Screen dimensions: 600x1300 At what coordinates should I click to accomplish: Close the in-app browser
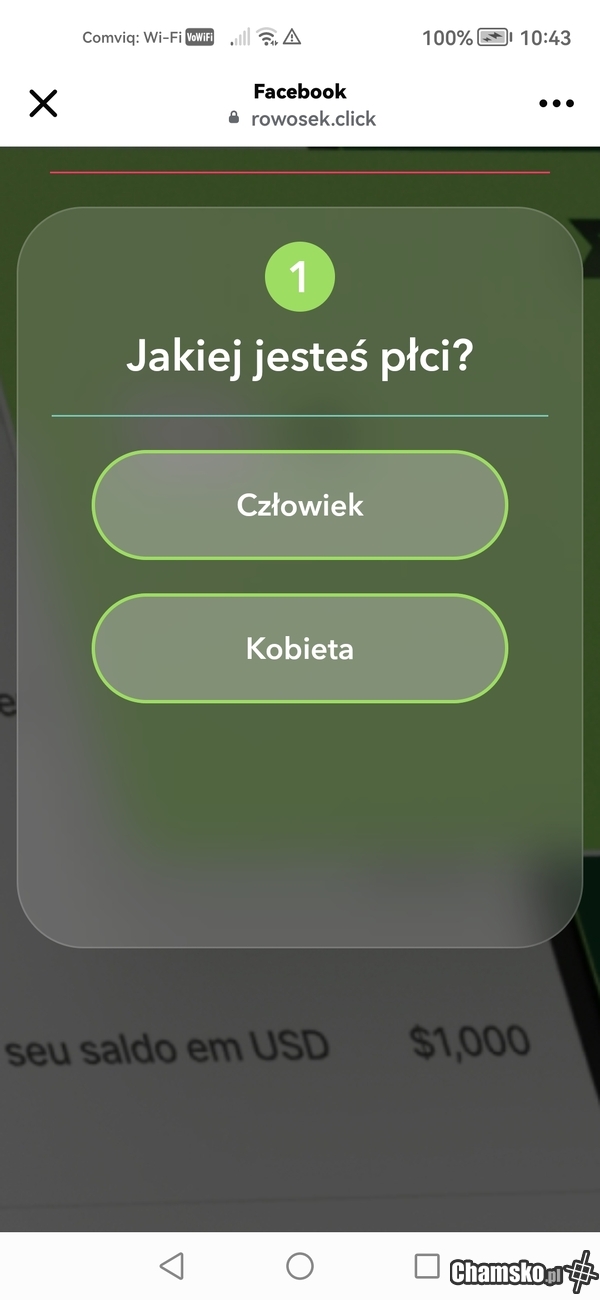[x=43, y=104]
